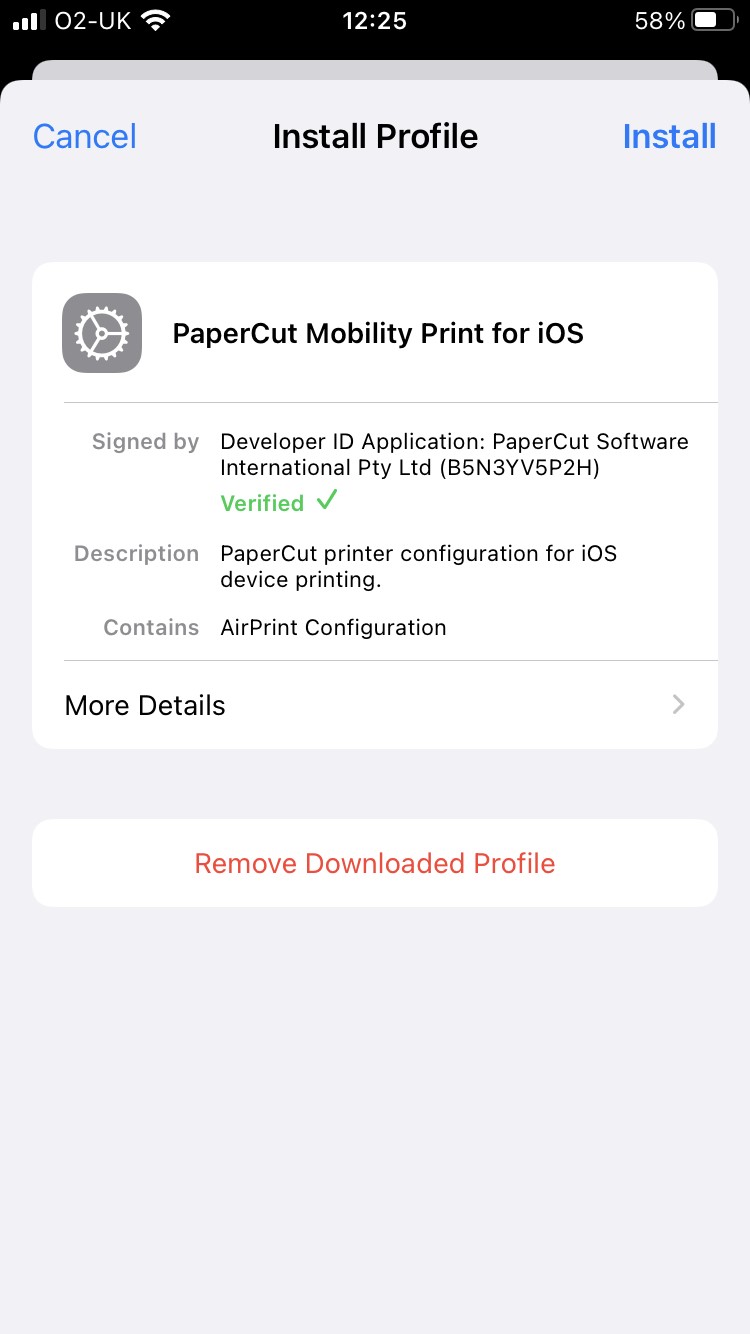750x1334 pixels.
Task: Remove the downloaded profile
Action: (375, 863)
